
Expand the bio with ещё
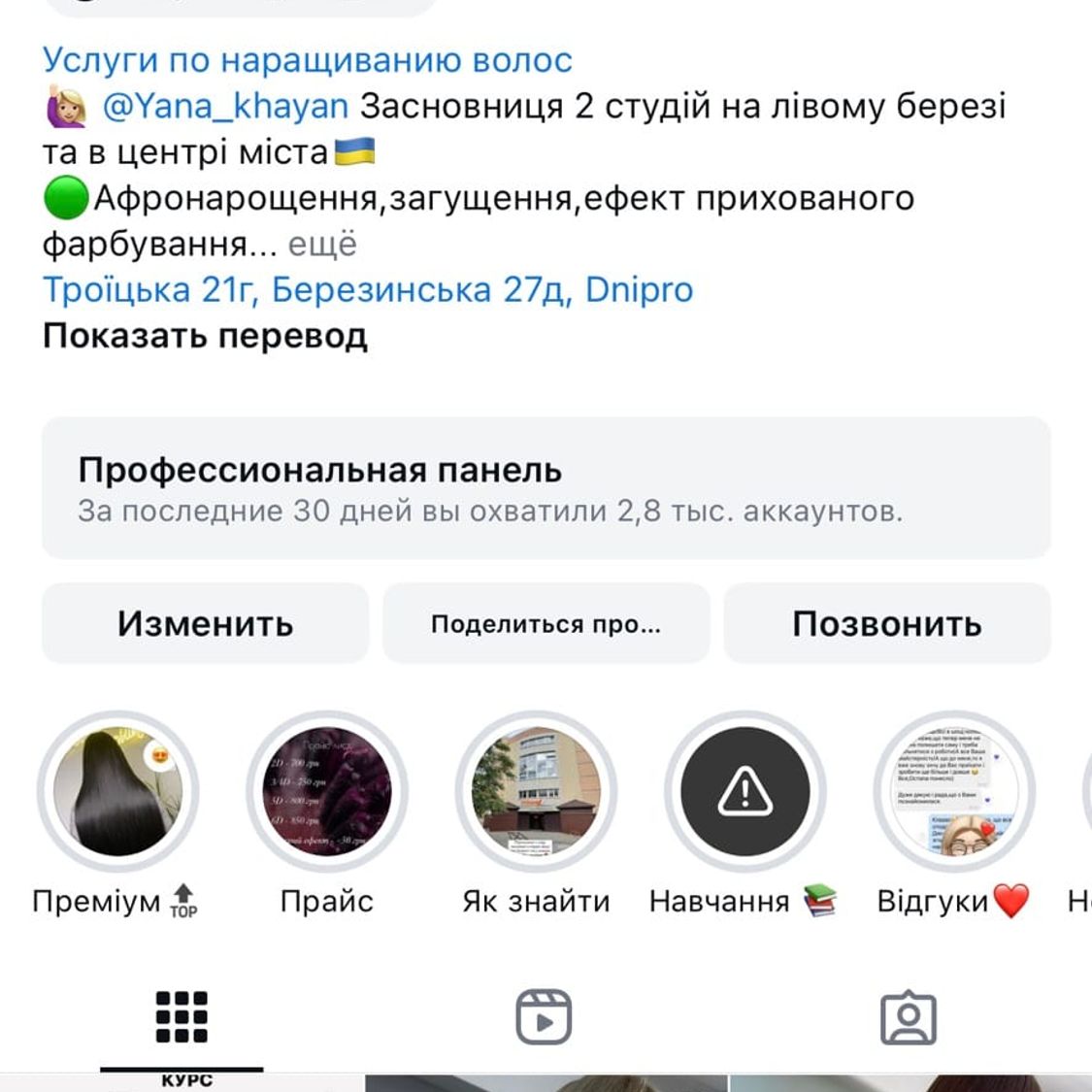[322, 244]
